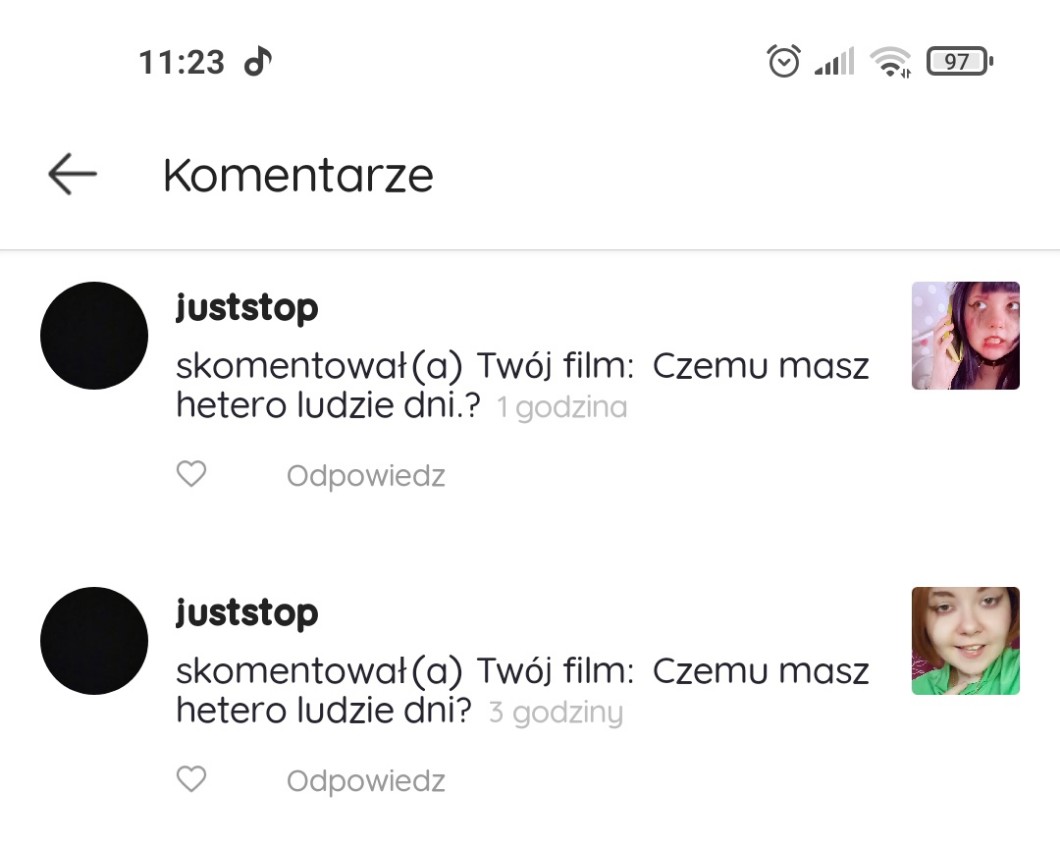The height and width of the screenshot is (845, 1060).
Task: Open the video thumbnail with purple-haired girl
Action: tap(965, 335)
